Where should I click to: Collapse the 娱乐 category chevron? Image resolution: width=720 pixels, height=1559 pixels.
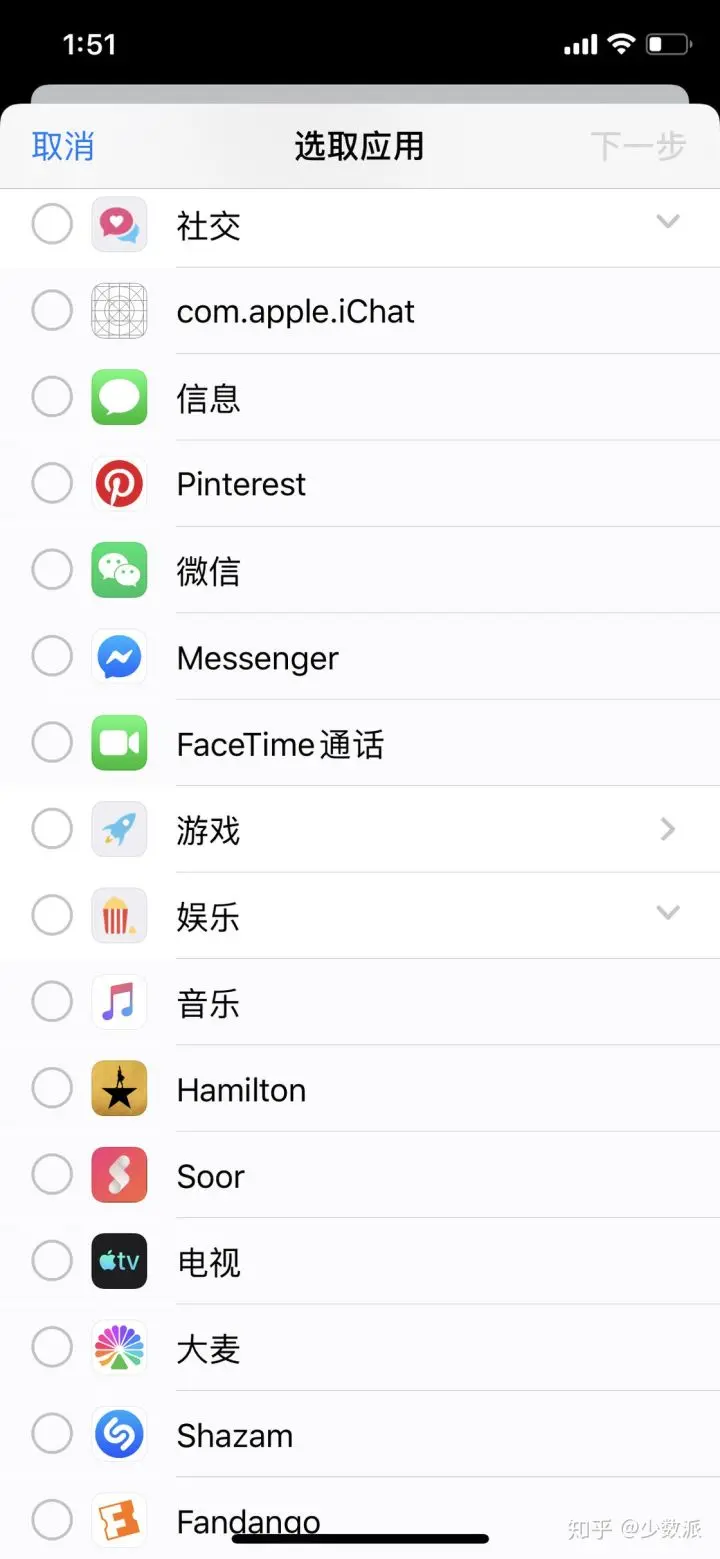[667, 912]
